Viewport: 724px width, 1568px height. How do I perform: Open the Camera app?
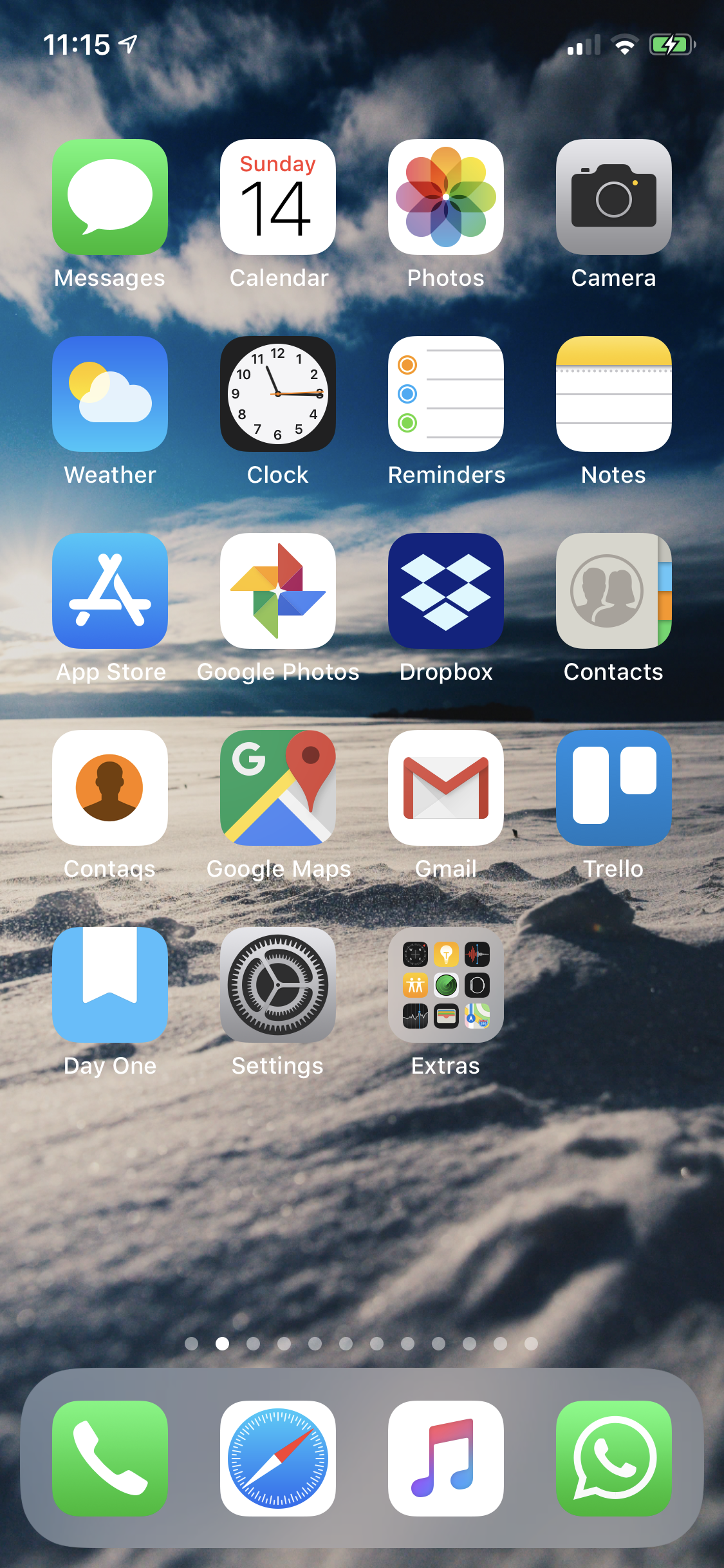click(x=614, y=197)
